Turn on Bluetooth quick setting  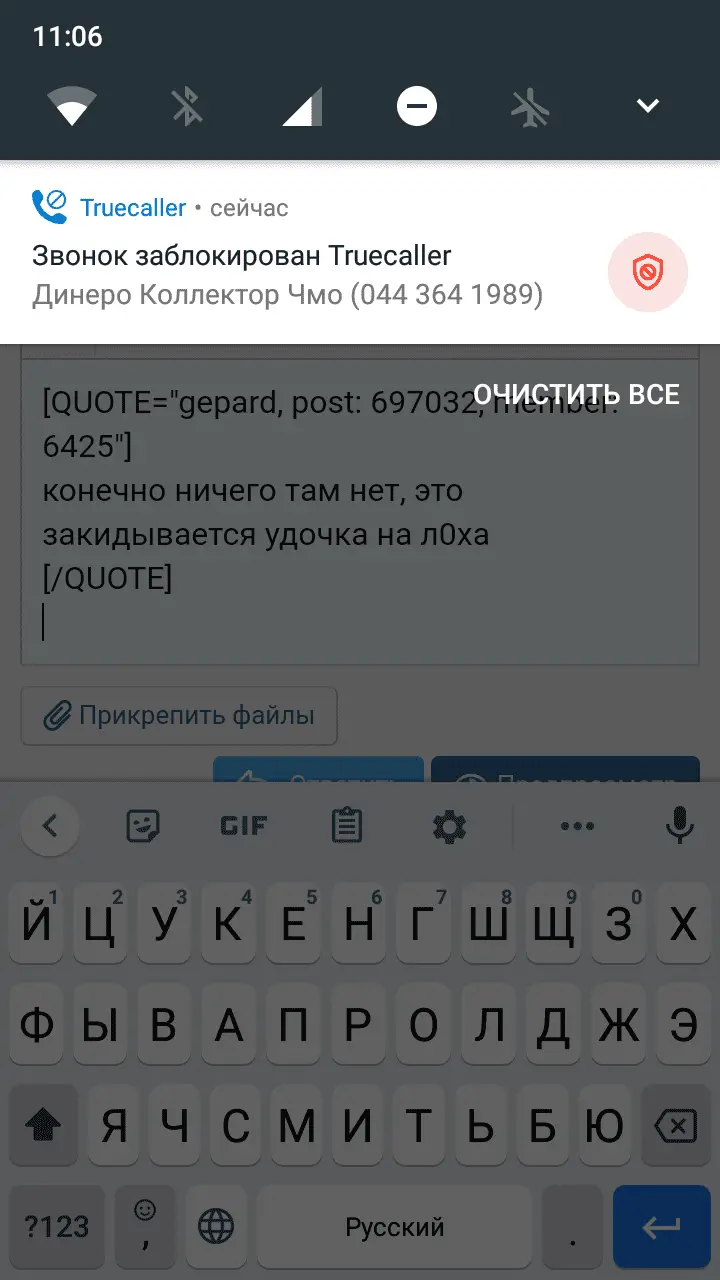point(187,106)
